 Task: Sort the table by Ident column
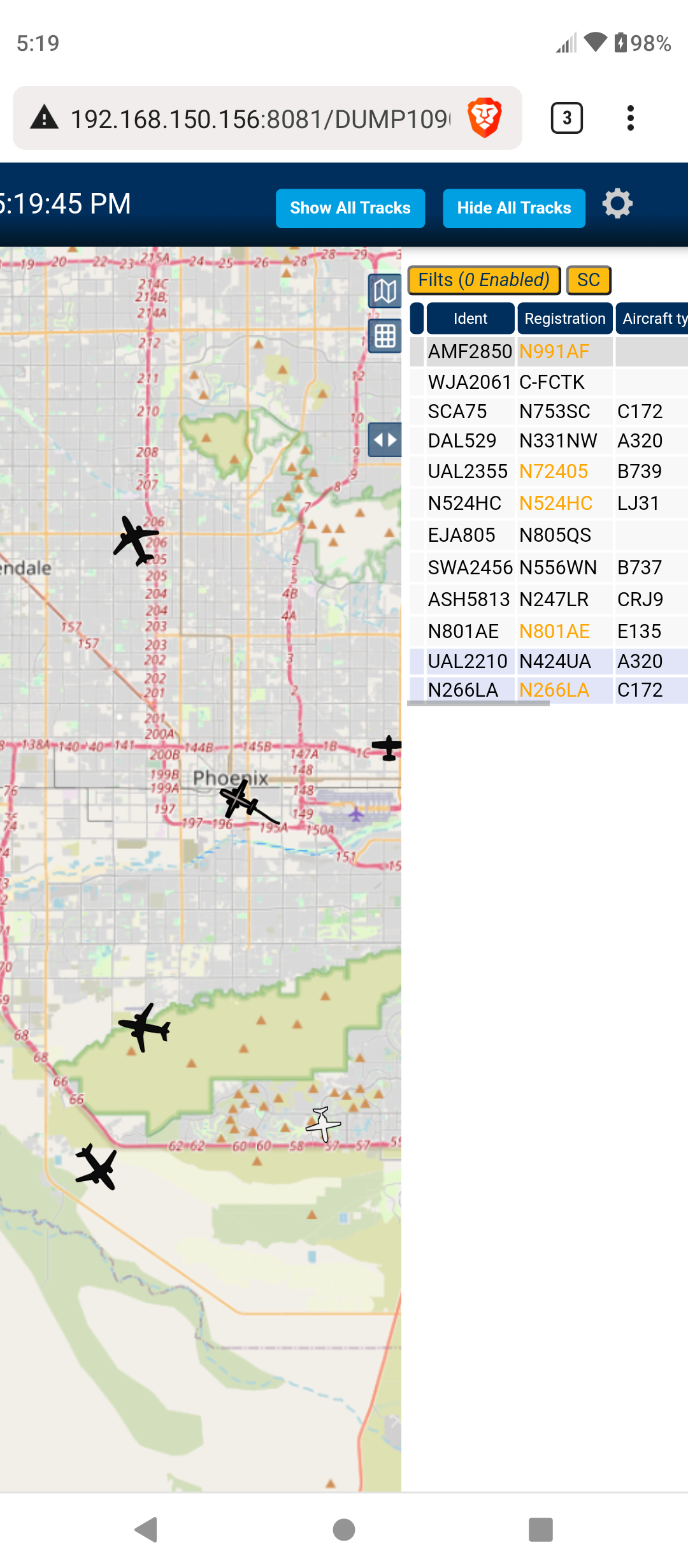[x=470, y=318]
